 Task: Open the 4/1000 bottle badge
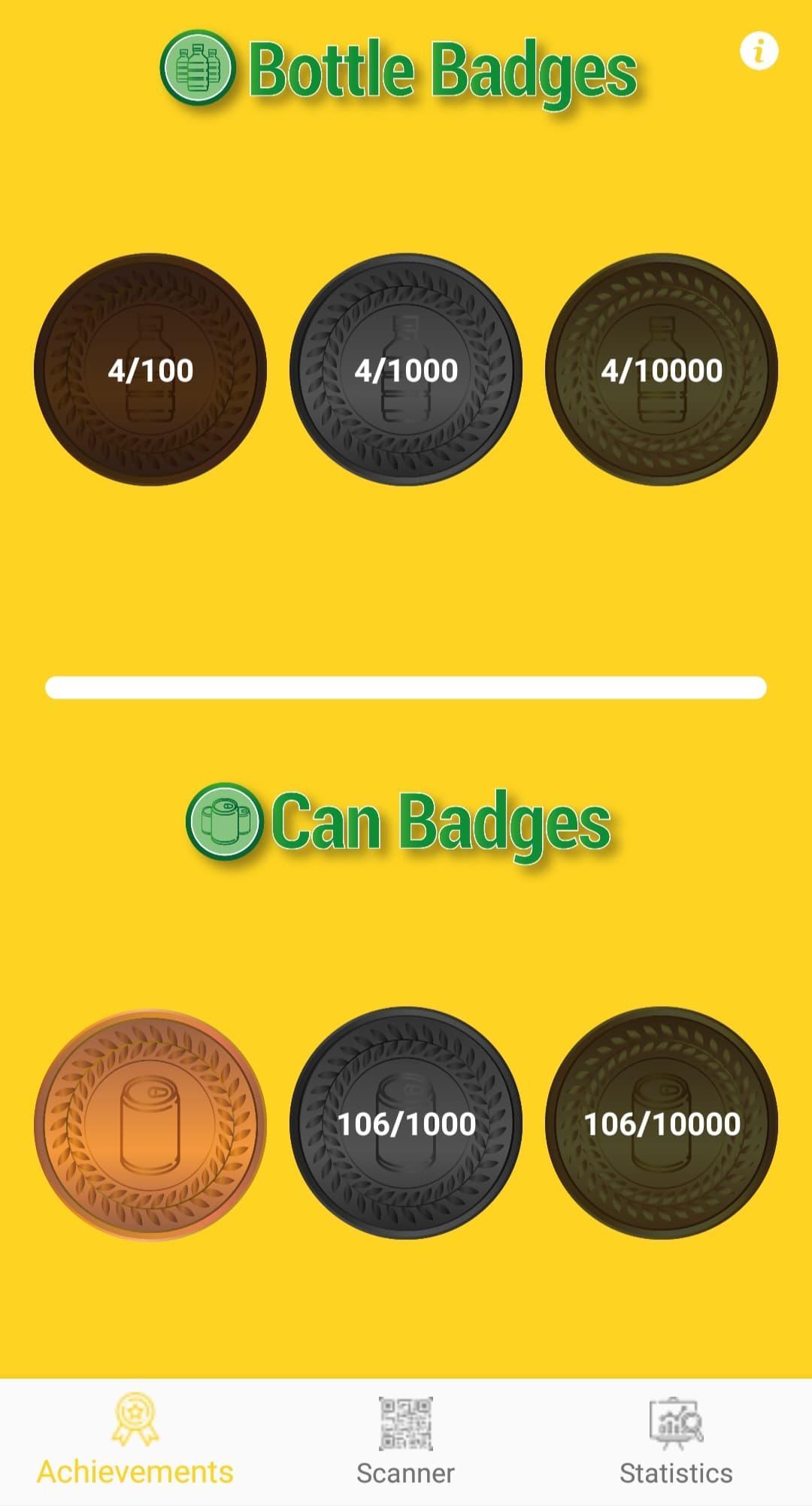tap(406, 369)
